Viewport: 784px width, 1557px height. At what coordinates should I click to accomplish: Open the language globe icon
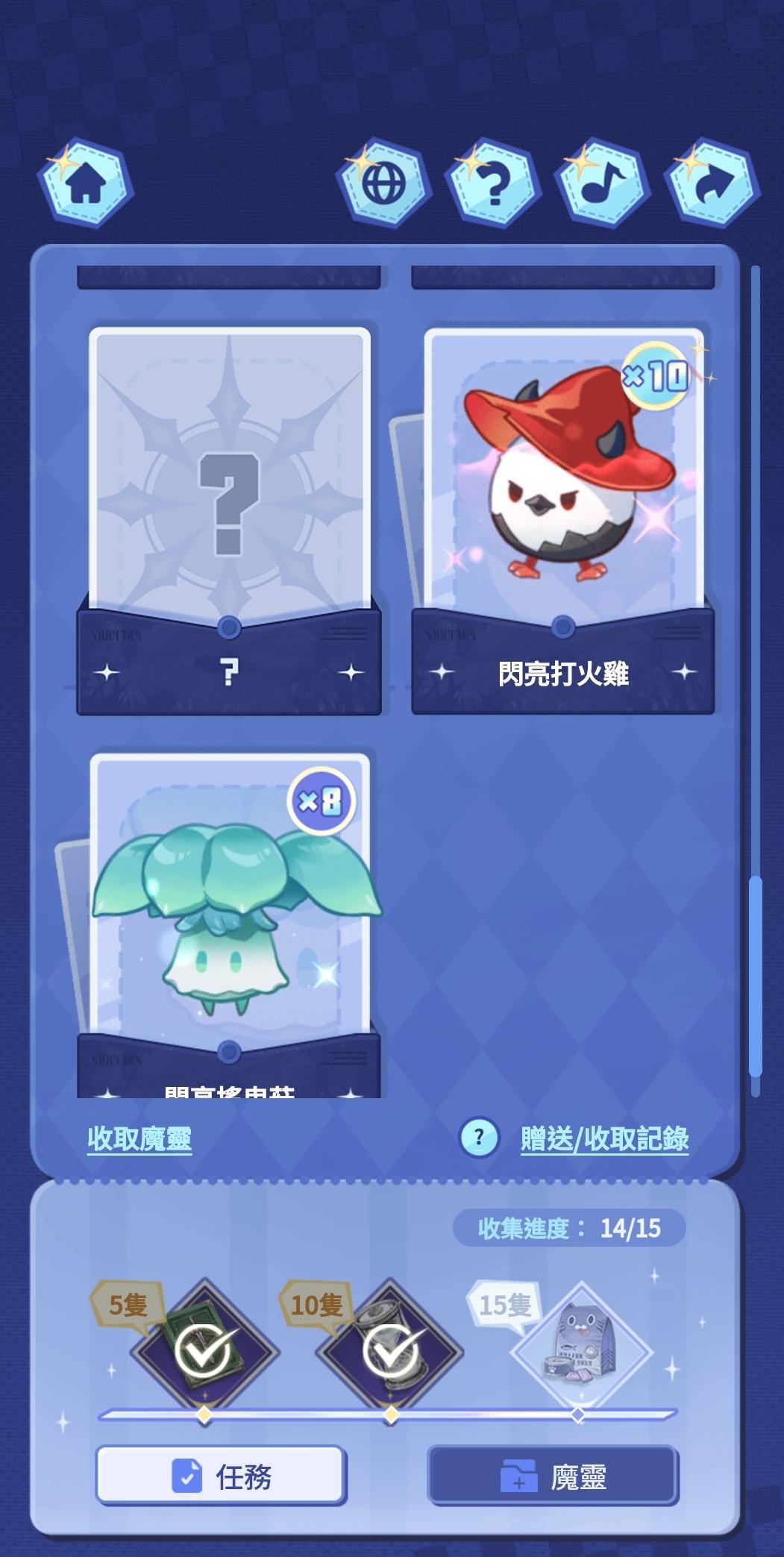(x=383, y=181)
